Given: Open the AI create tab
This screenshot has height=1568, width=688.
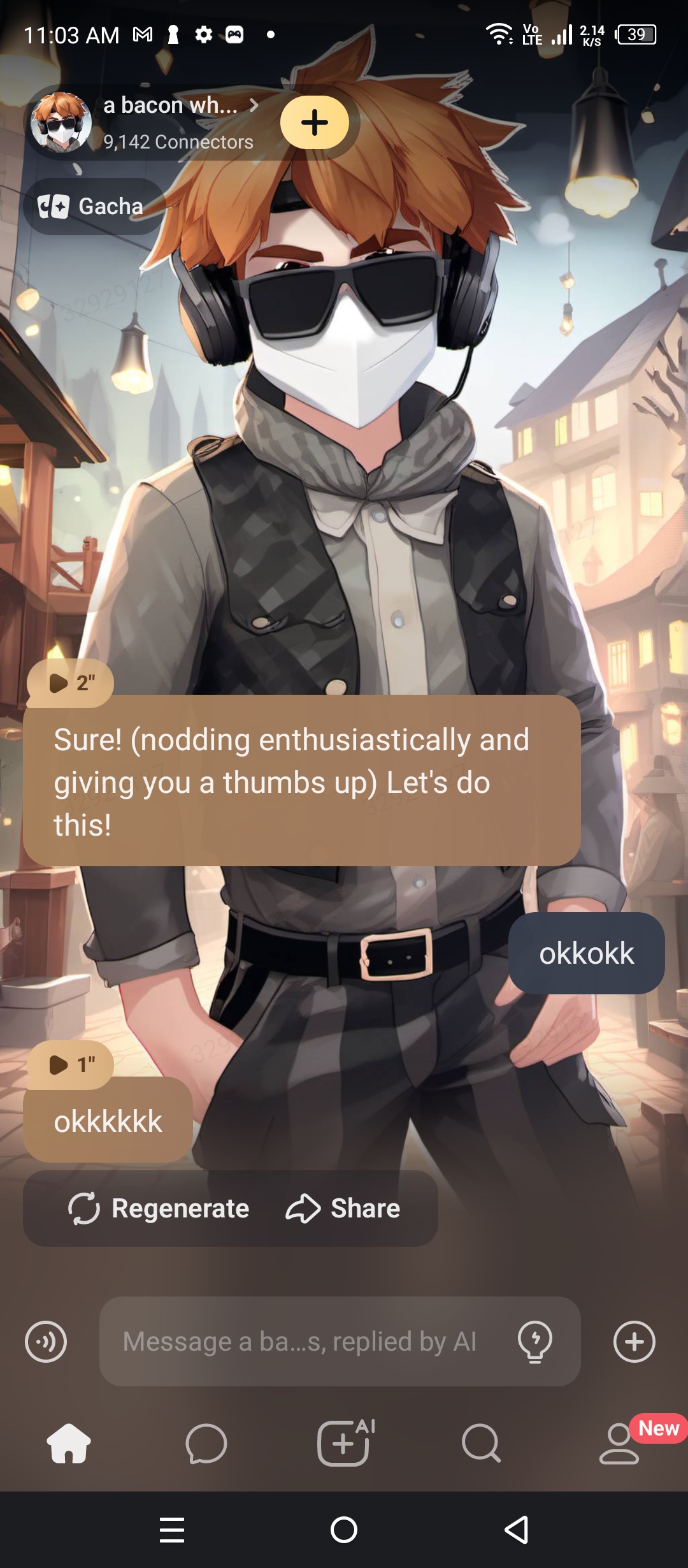Looking at the screenshot, I should (344, 1443).
